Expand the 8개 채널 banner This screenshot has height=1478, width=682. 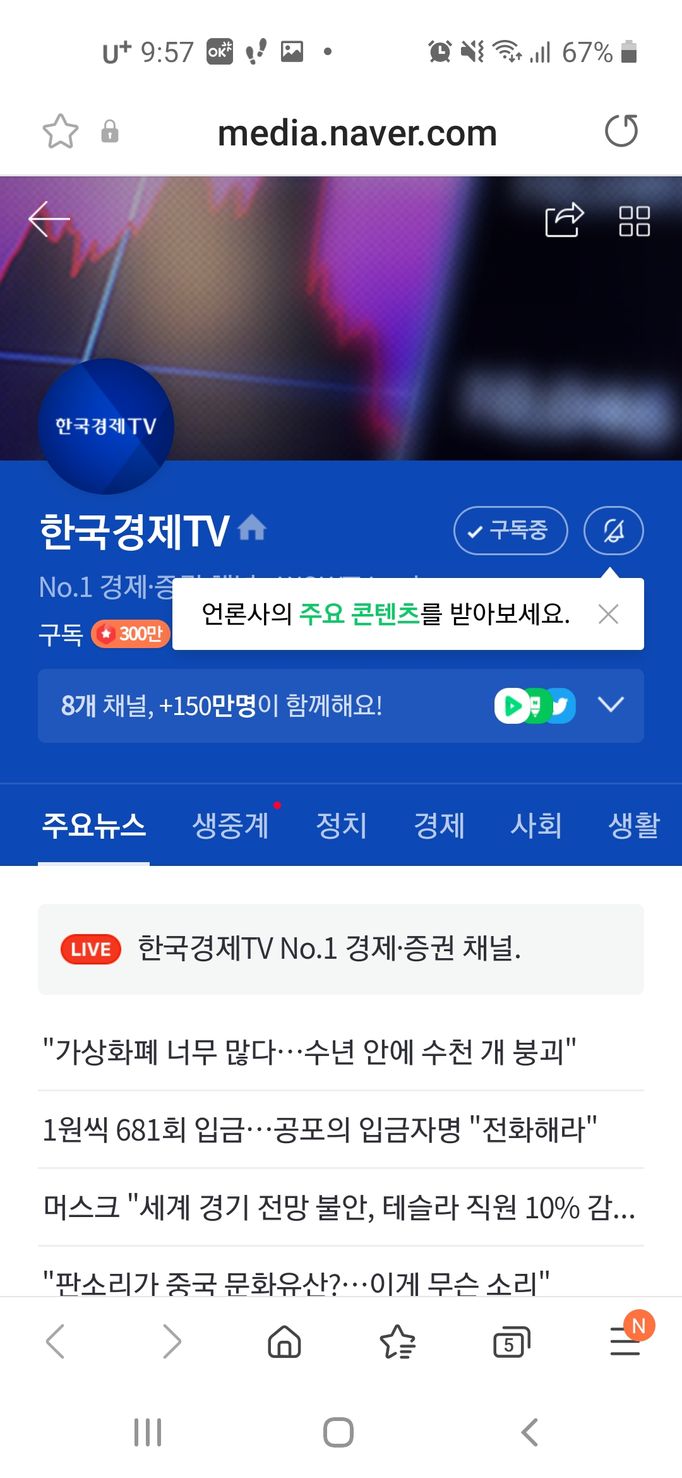610,705
